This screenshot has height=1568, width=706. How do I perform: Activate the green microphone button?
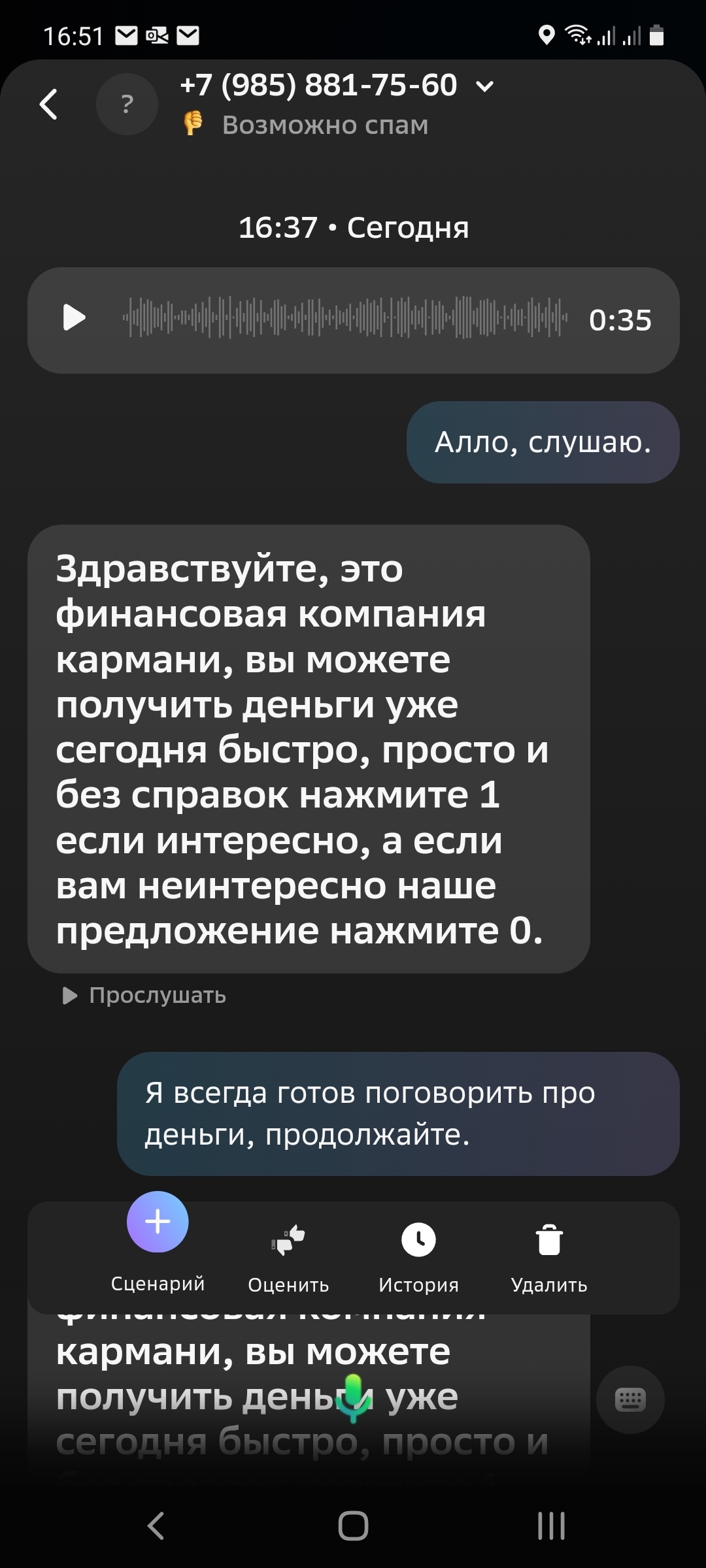tap(353, 1397)
